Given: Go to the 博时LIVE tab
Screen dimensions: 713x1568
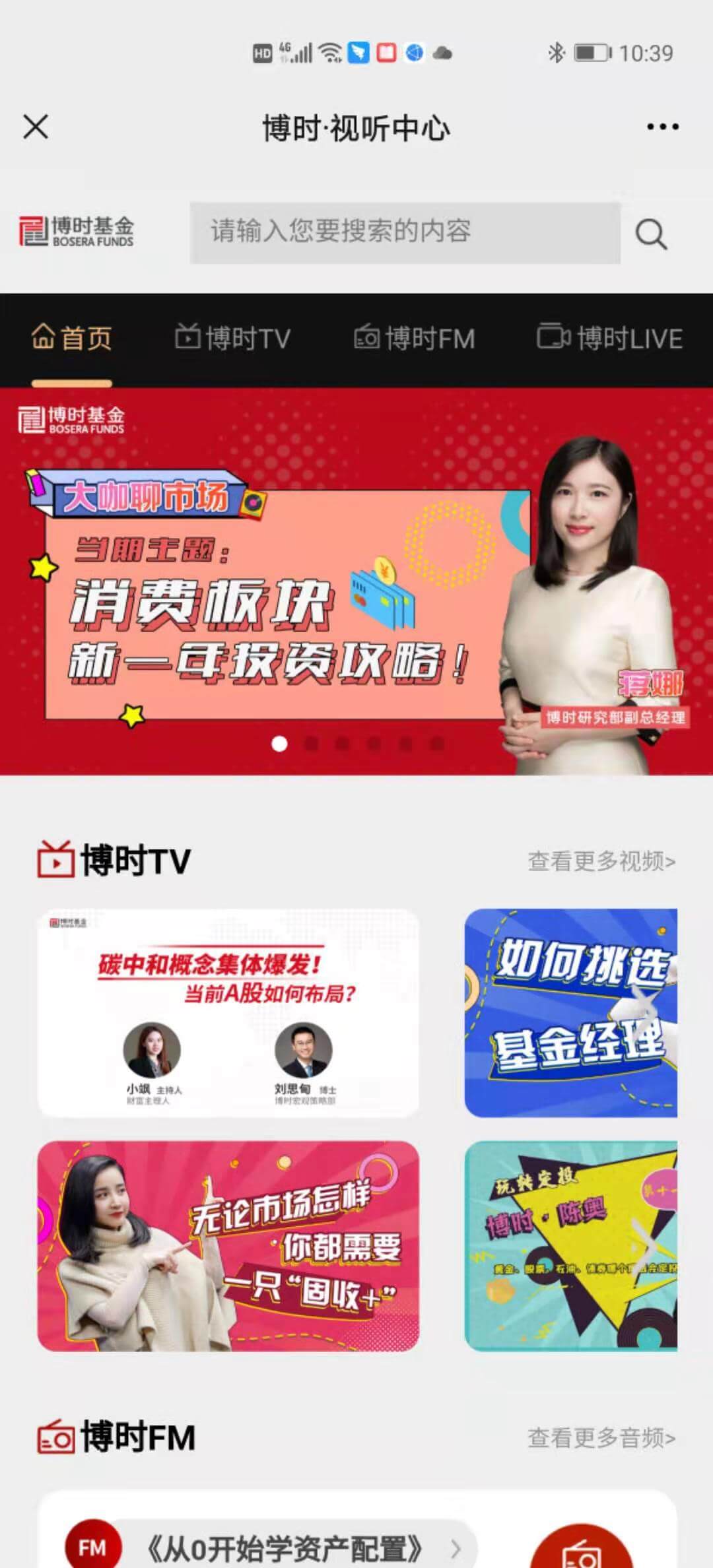Looking at the screenshot, I should coord(609,339).
